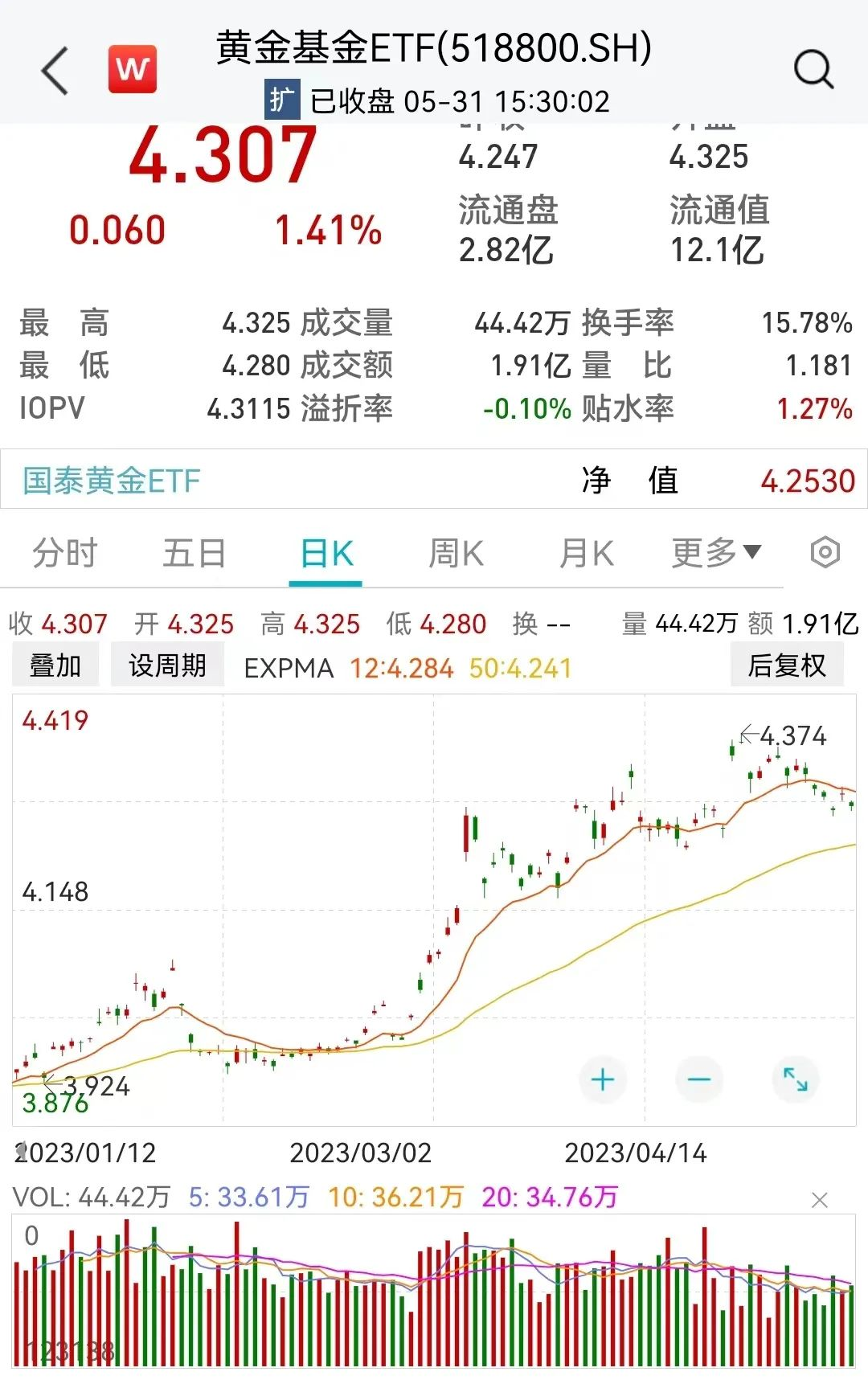This screenshot has height=1384, width=868.
Task: Switch to the 周K chart tab
Action: [456, 554]
